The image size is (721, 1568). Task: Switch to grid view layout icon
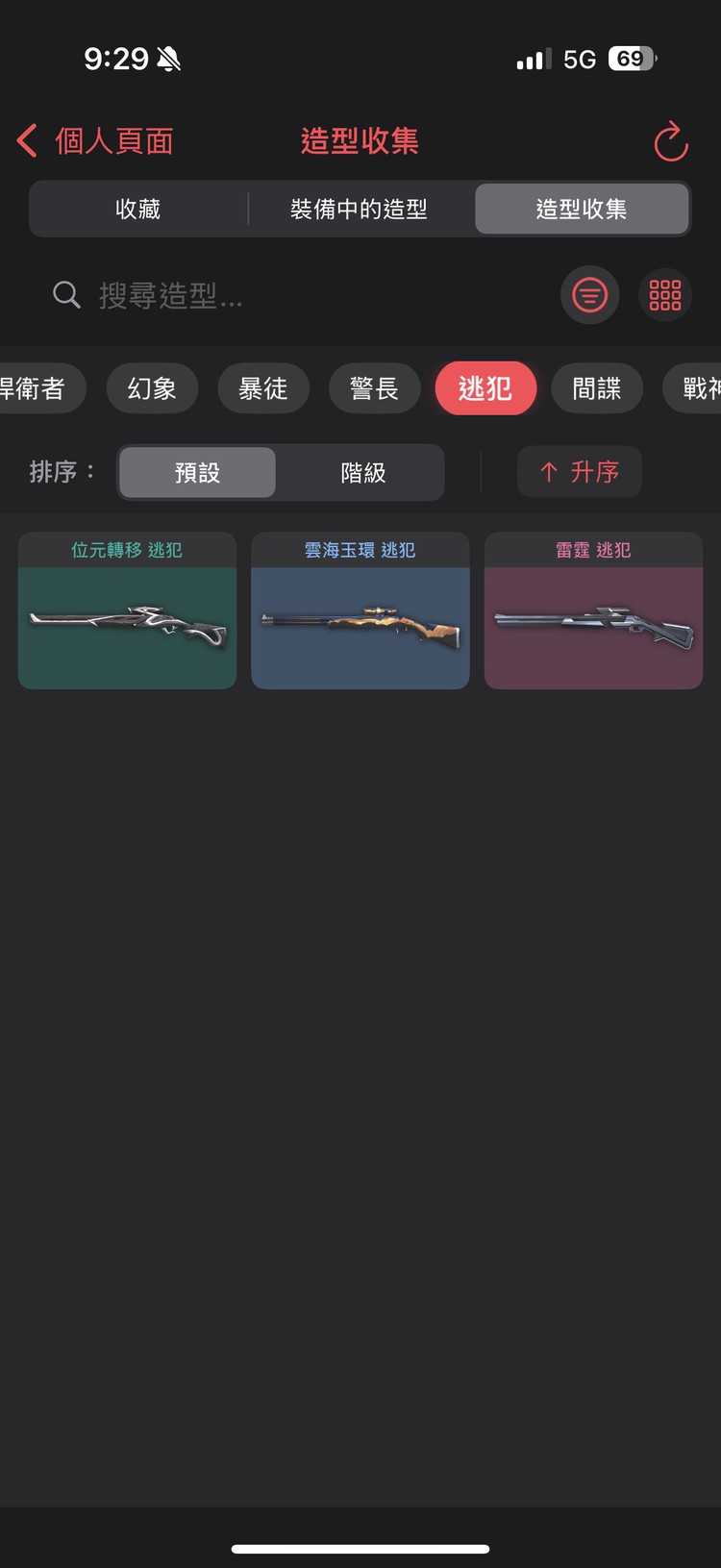click(x=665, y=295)
